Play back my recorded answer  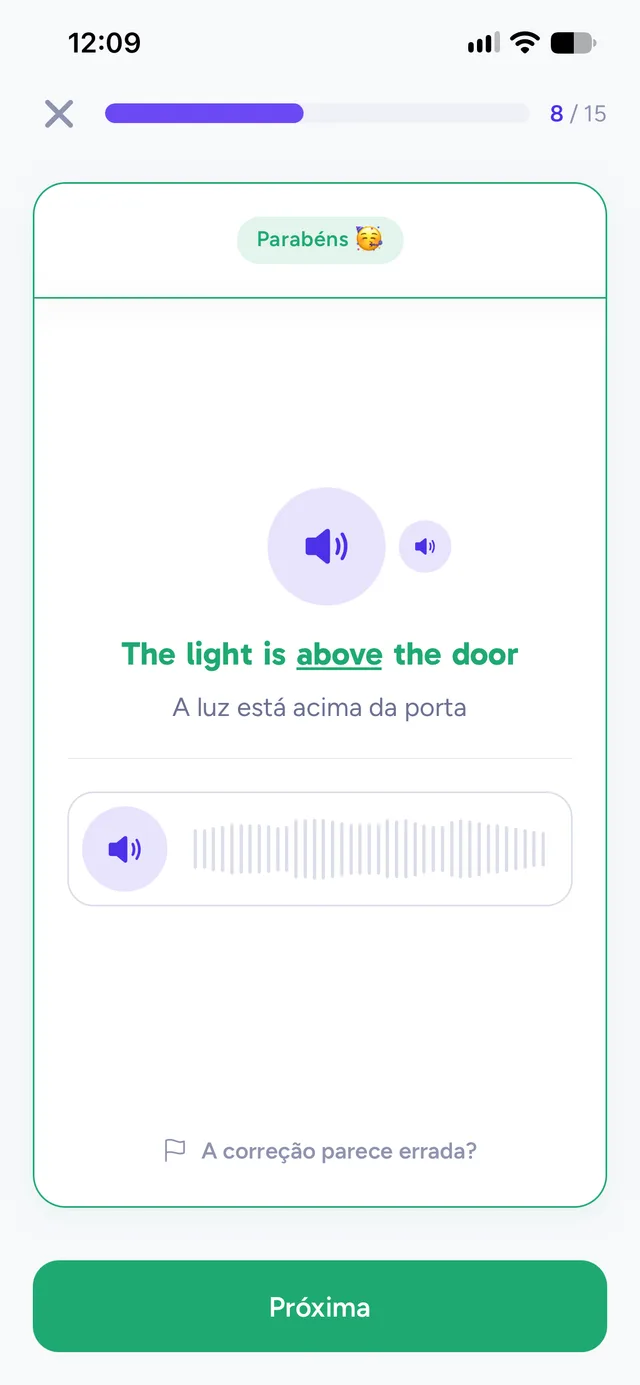click(124, 849)
